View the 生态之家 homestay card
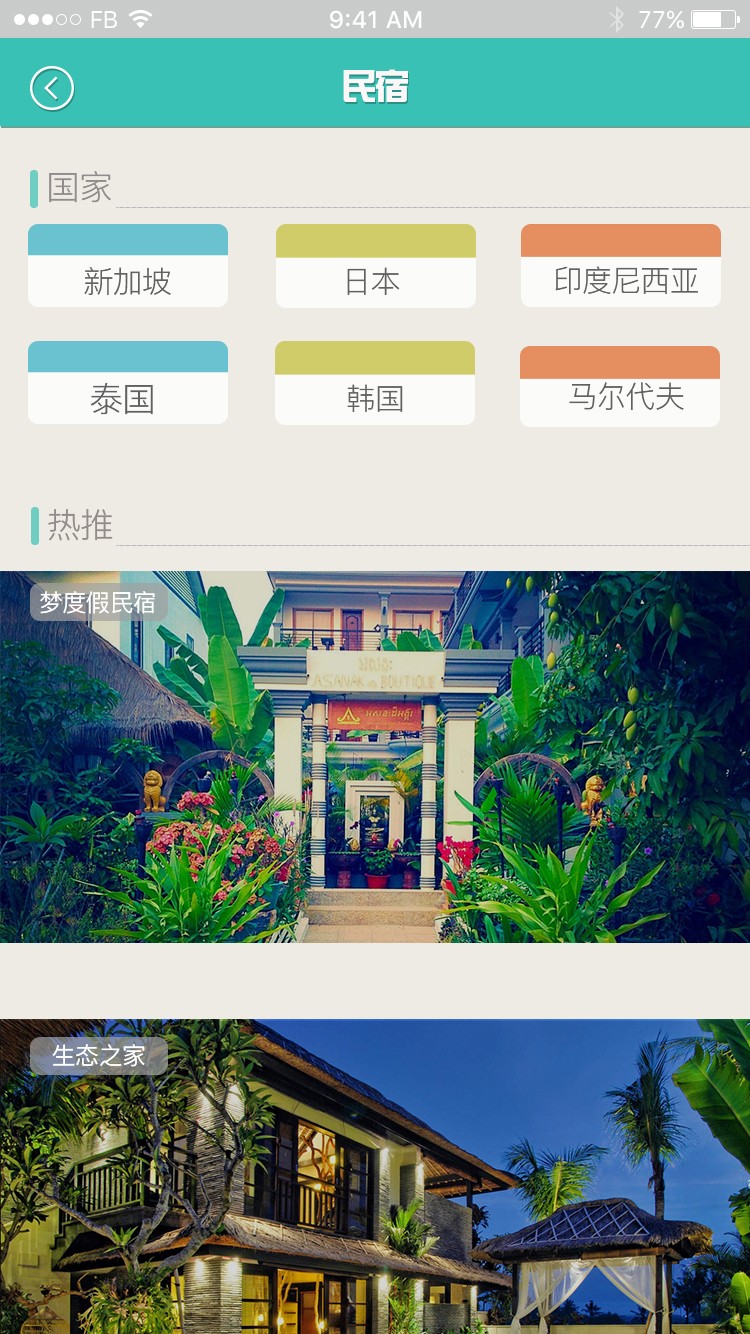750x1334 pixels. coord(375,1177)
